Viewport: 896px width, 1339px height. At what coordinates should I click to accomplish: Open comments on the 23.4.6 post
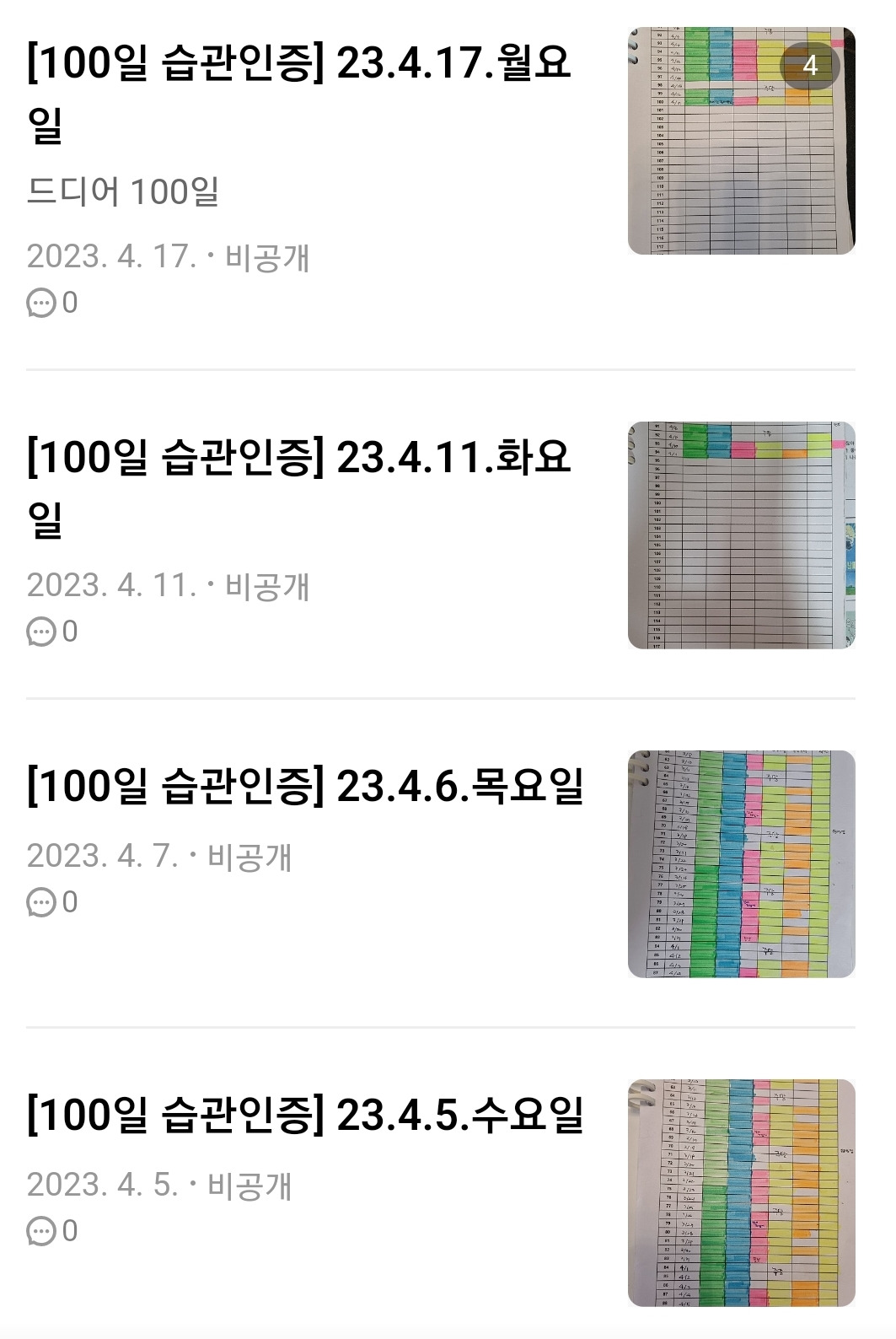pyautogui.click(x=51, y=902)
